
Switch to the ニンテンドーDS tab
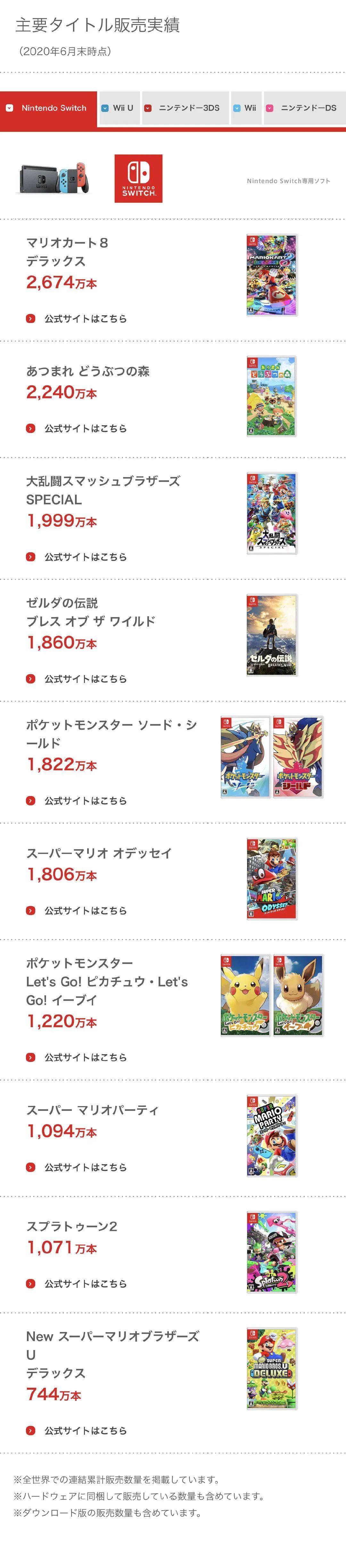point(304,108)
